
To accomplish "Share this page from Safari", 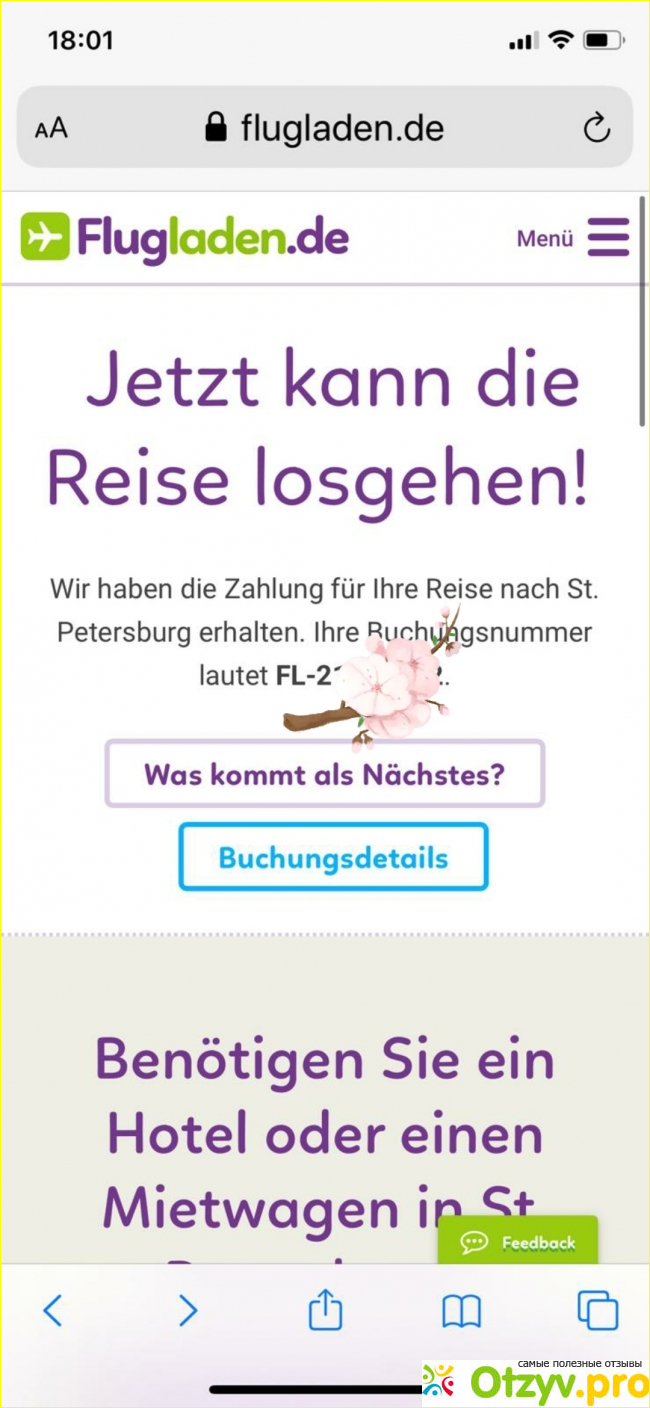I will (325, 1310).
